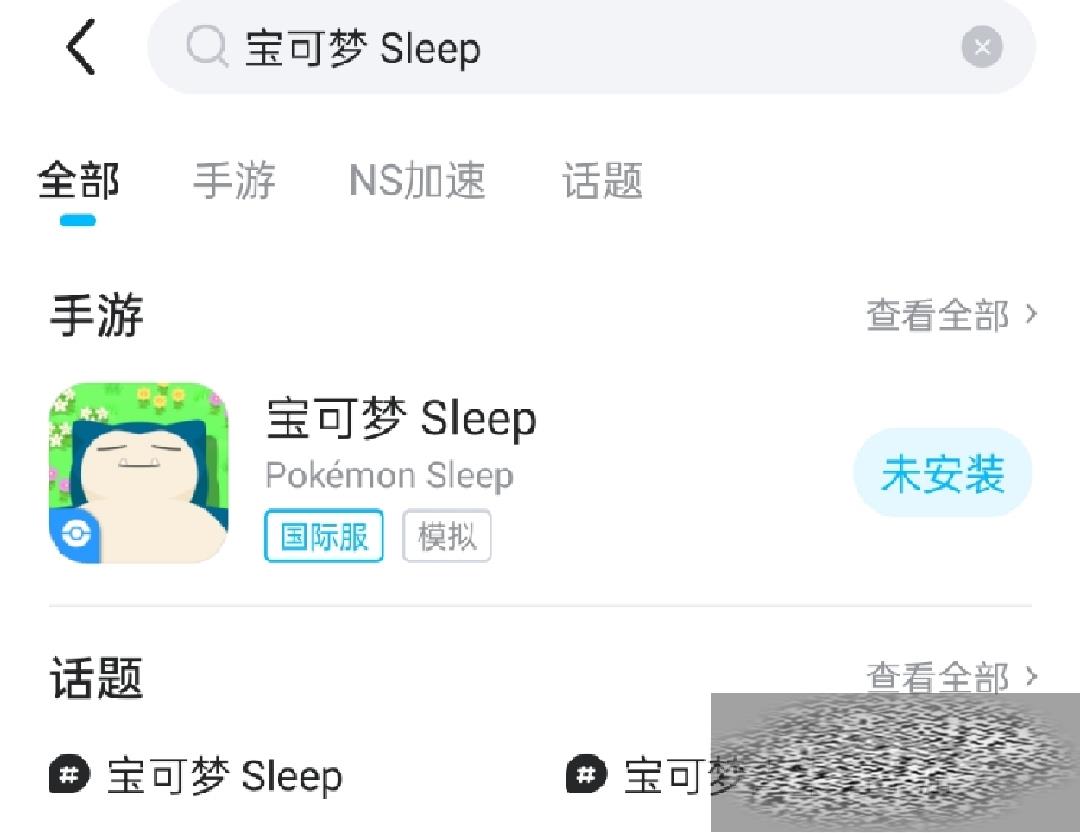Switch to the 手游 tab
1080x833 pixels.
[x=234, y=181]
